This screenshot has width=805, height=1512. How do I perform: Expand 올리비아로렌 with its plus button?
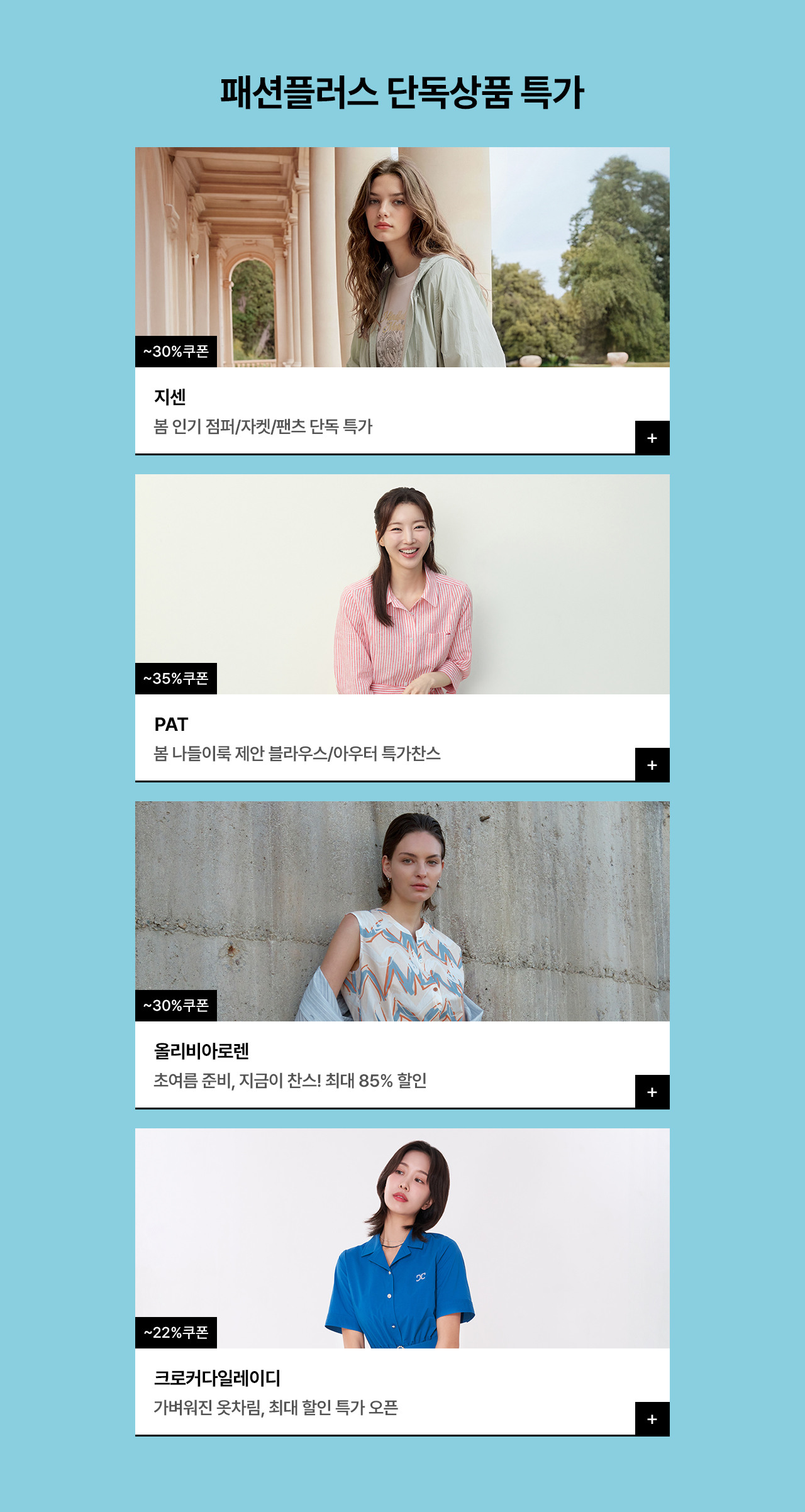pyautogui.click(x=652, y=1092)
